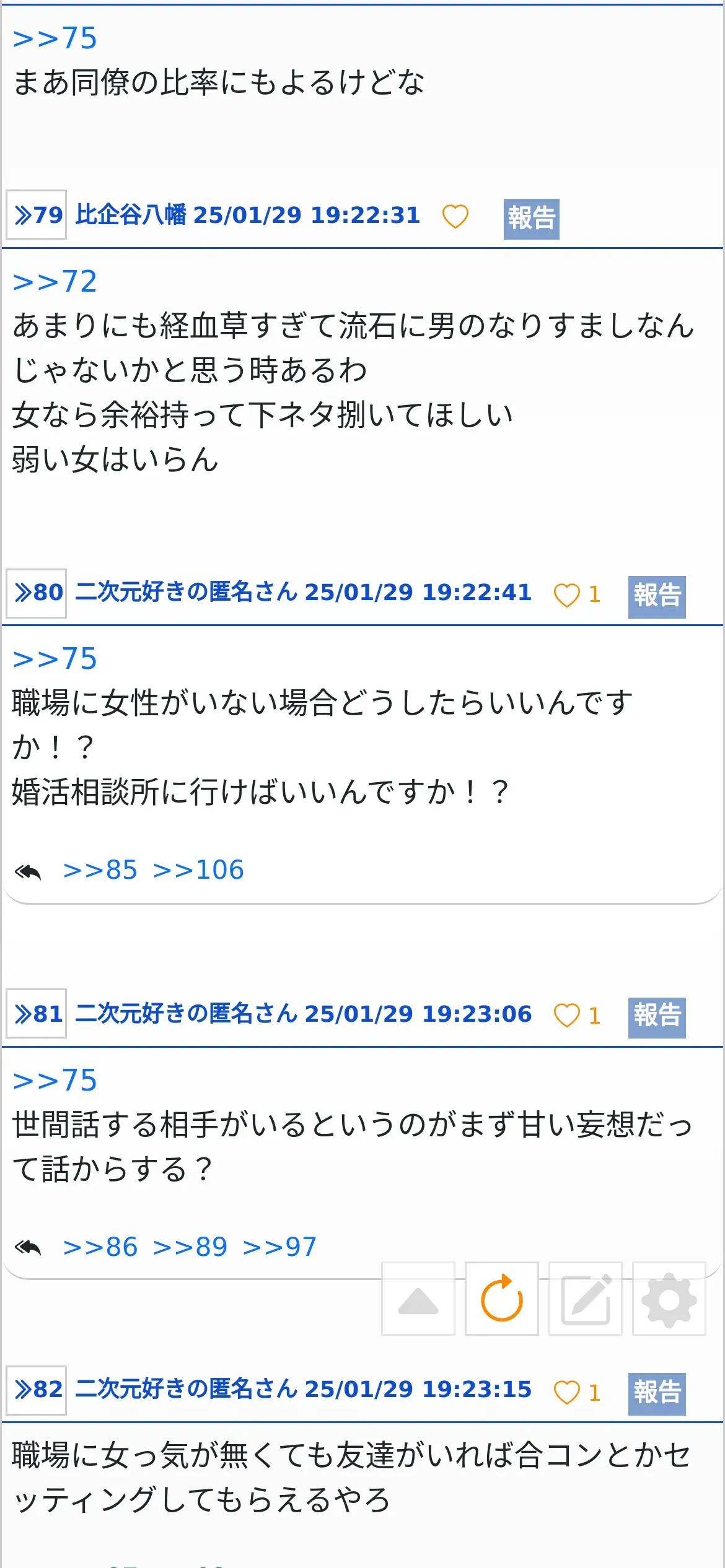Like post 80 with heart icon
The height and width of the screenshot is (1568, 725).
pos(566,595)
